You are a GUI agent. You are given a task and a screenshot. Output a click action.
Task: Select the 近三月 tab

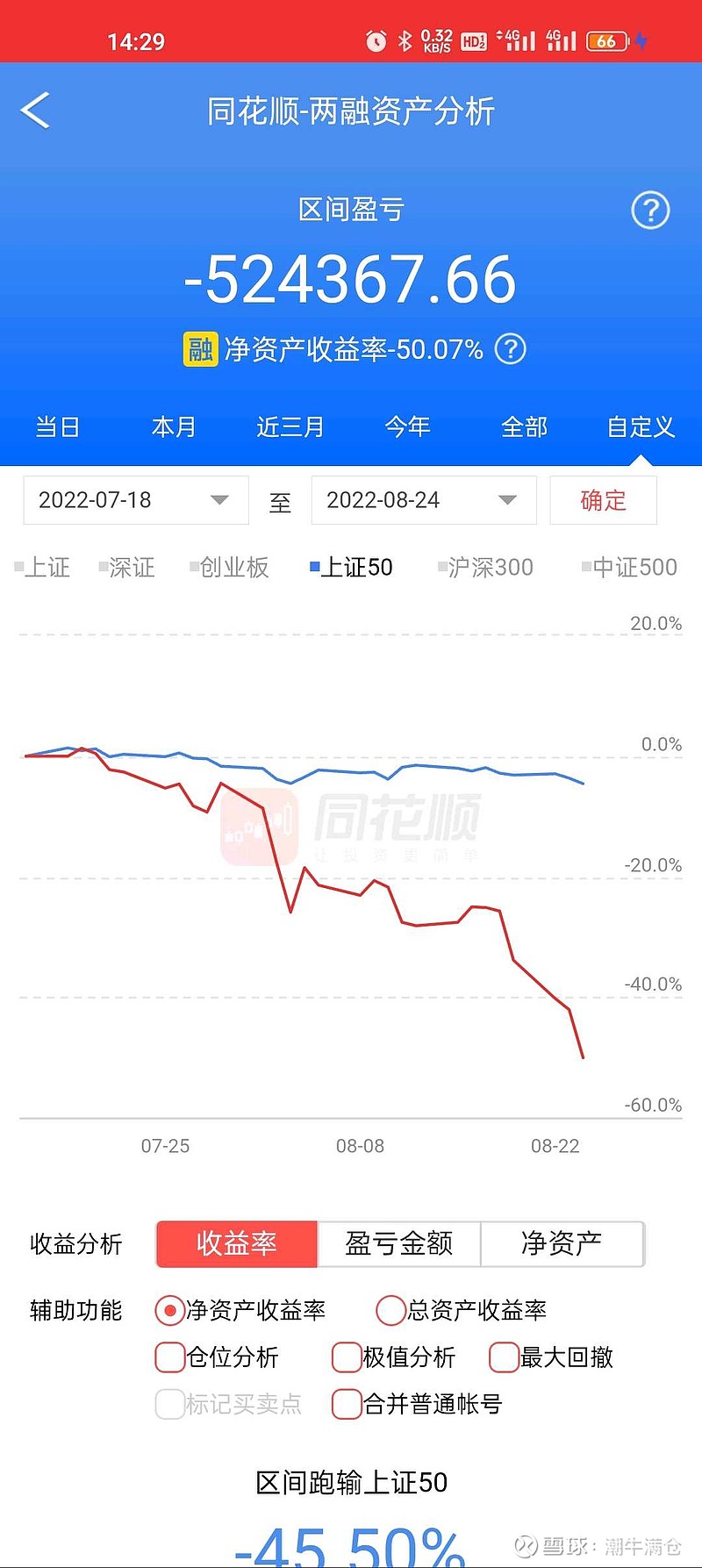tap(290, 427)
